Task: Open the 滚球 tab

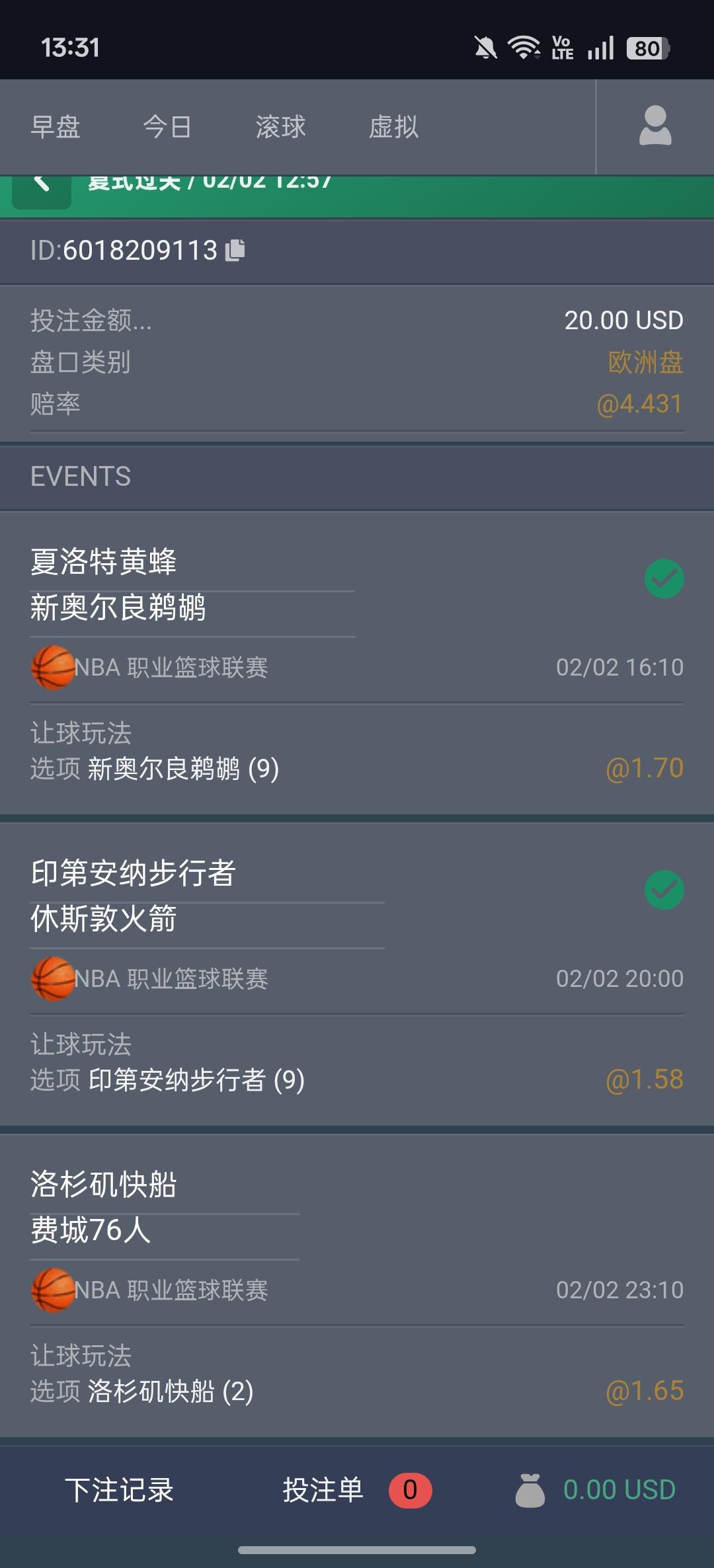Action: click(280, 127)
